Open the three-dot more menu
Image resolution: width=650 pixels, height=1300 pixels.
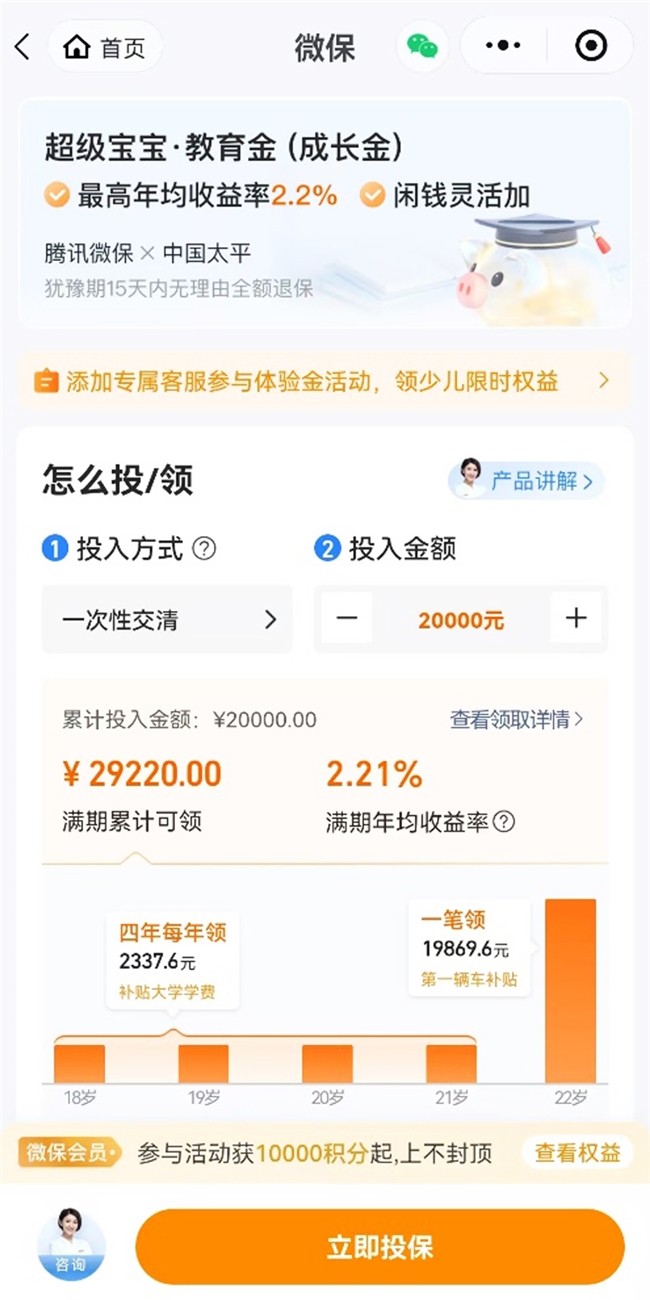coord(502,46)
